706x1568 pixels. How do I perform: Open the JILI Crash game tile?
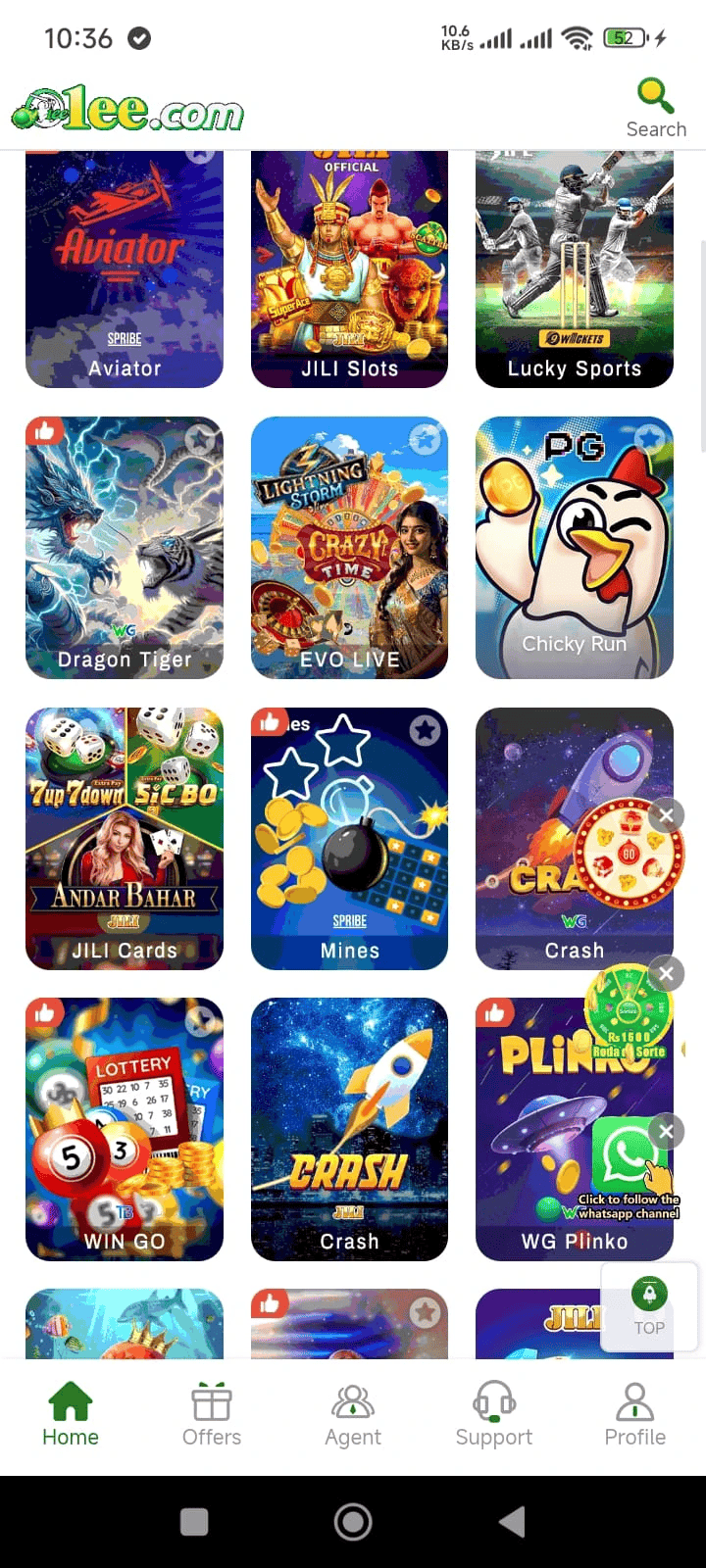[349, 1129]
